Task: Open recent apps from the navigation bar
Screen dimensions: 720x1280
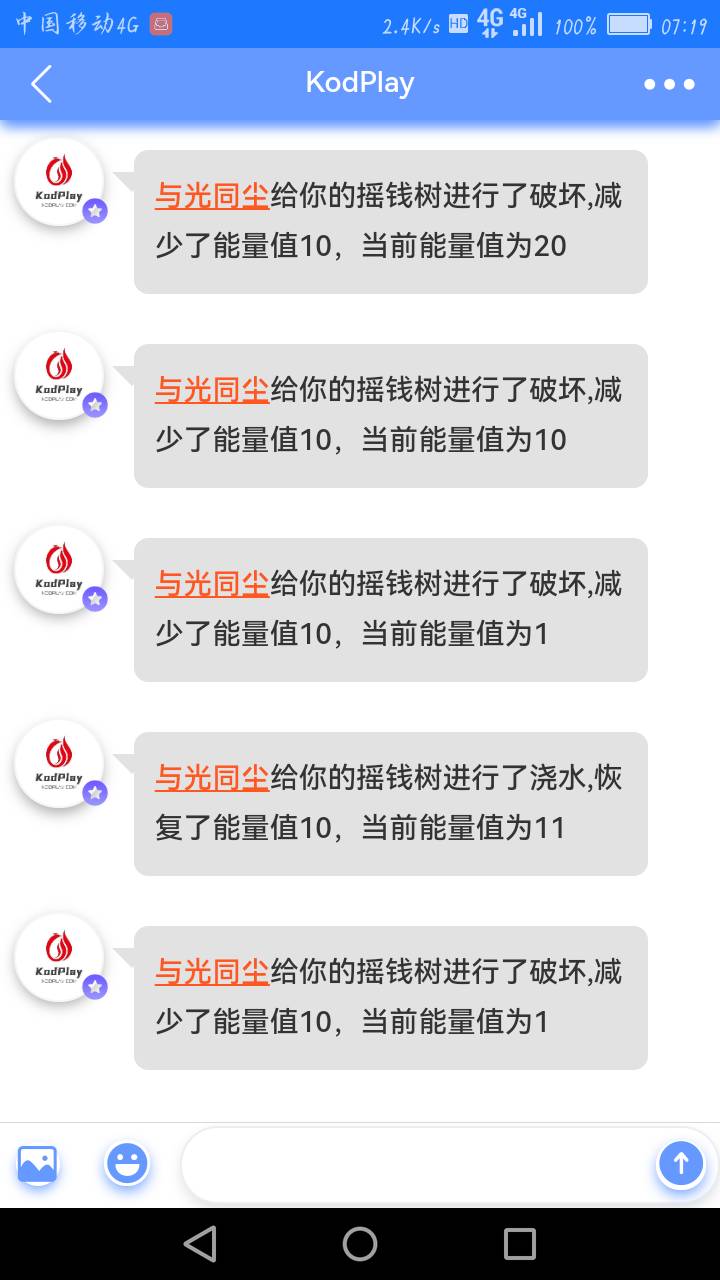Action: click(x=520, y=1244)
